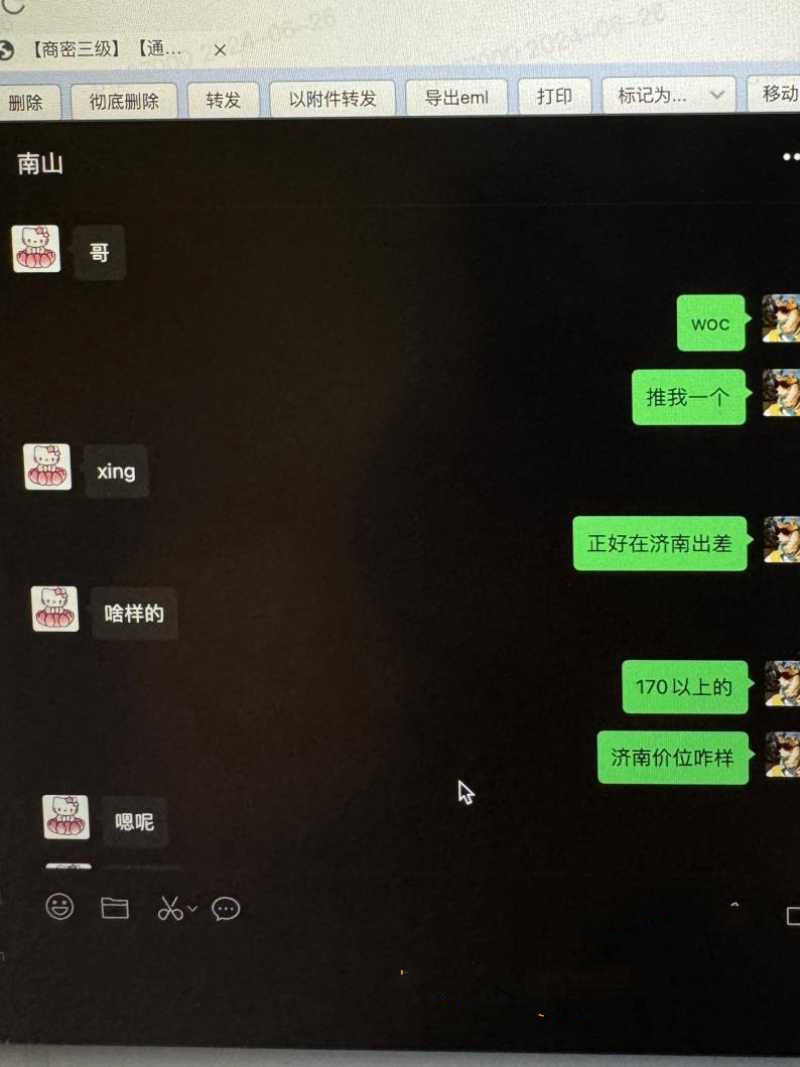This screenshot has width=800, height=1067.
Task: Click Hello Kitty avatar next to '哥' message
Action: [x=36, y=248]
